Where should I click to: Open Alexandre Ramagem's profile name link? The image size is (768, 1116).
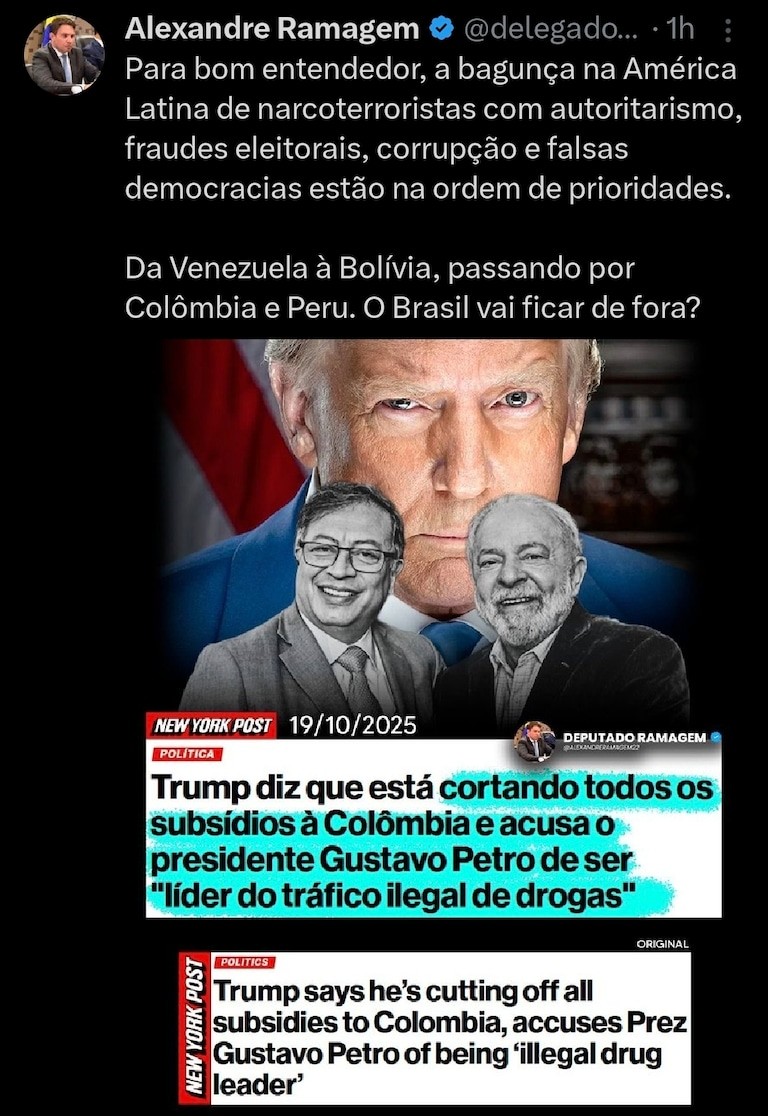point(271,30)
